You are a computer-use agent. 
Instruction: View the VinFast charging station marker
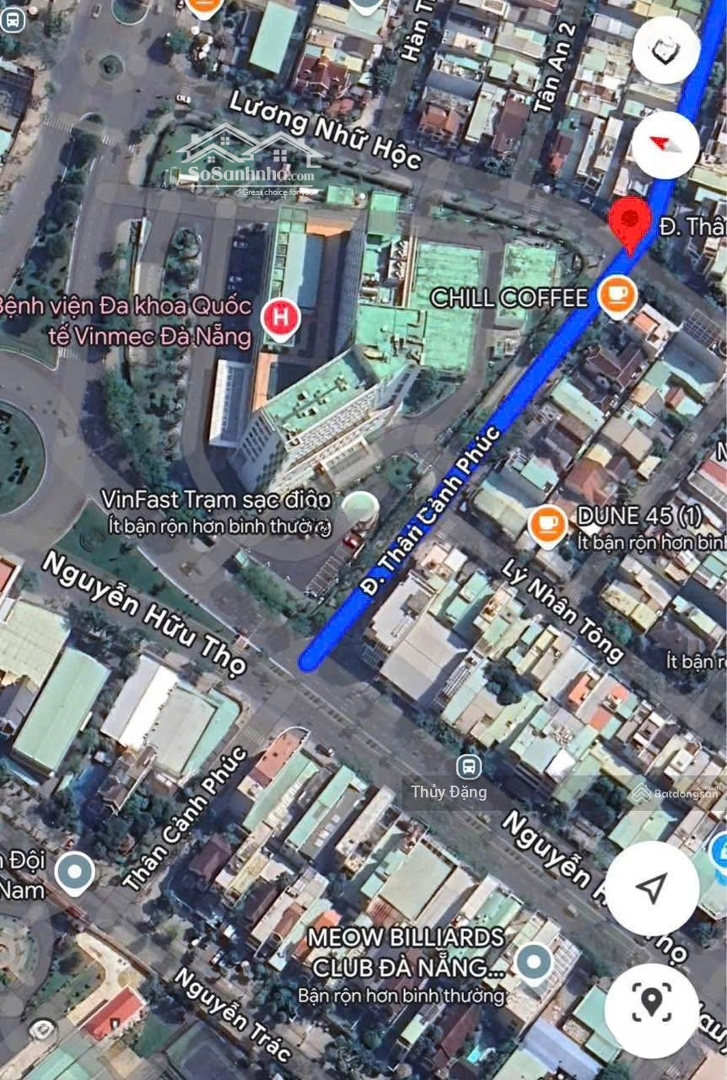(360, 508)
